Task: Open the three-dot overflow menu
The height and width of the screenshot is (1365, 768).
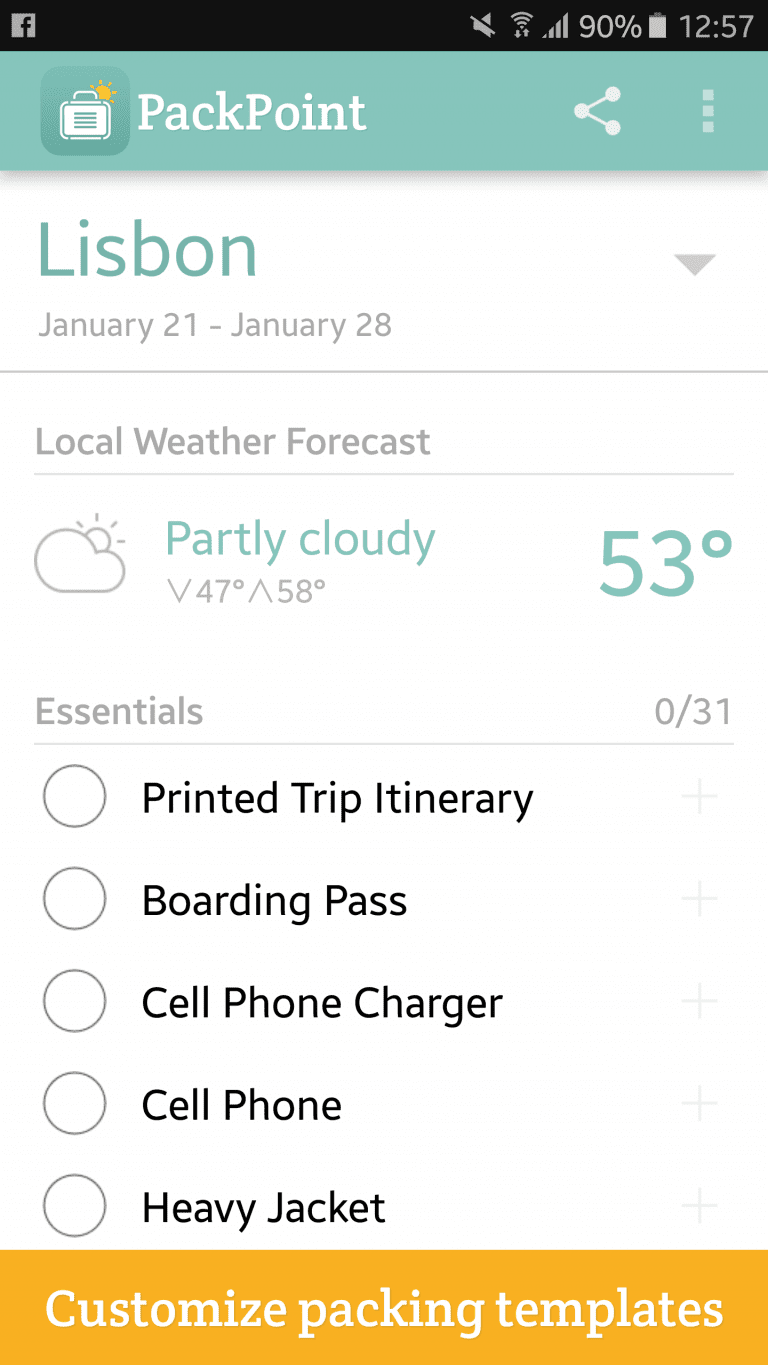Action: tap(708, 110)
